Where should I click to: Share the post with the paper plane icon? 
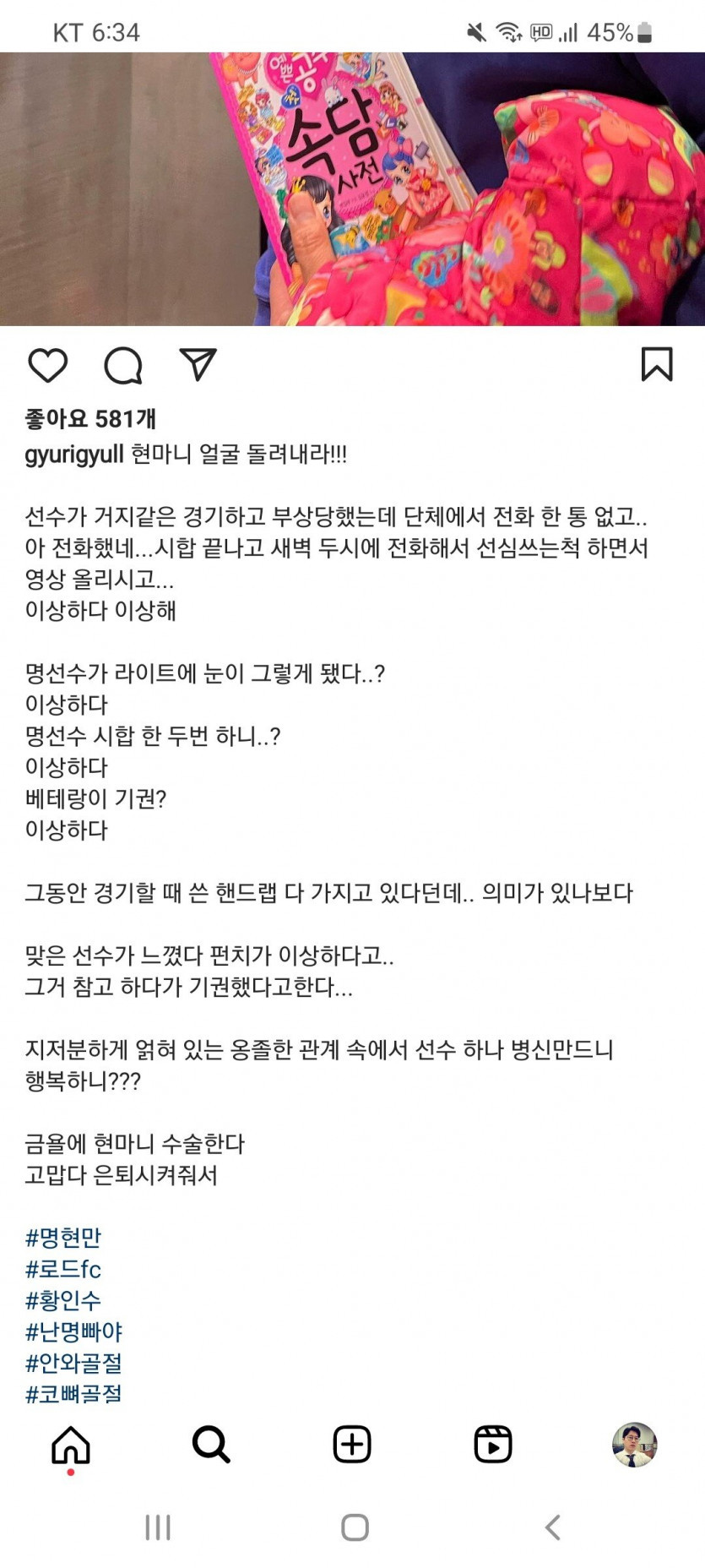[x=198, y=364]
